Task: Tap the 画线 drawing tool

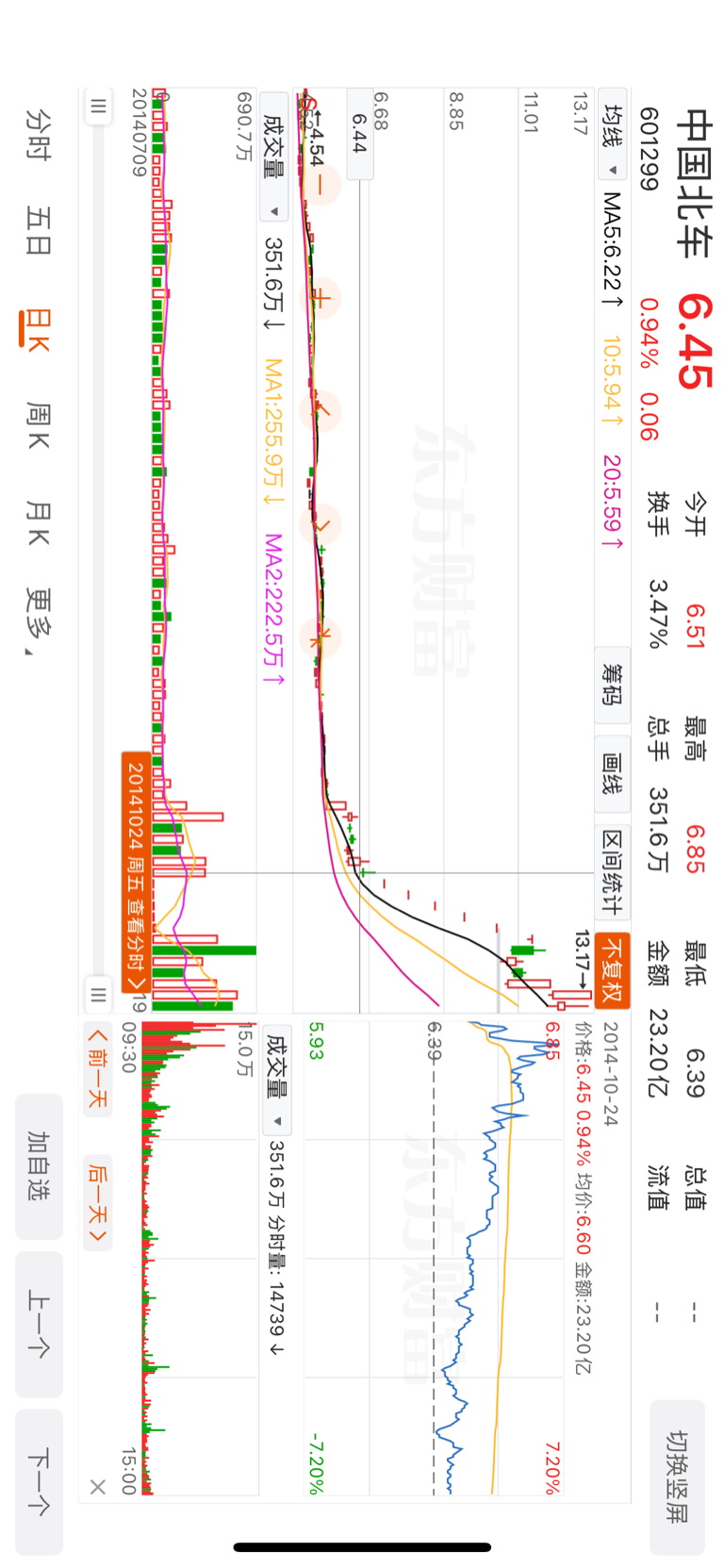Action: (612, 774)
